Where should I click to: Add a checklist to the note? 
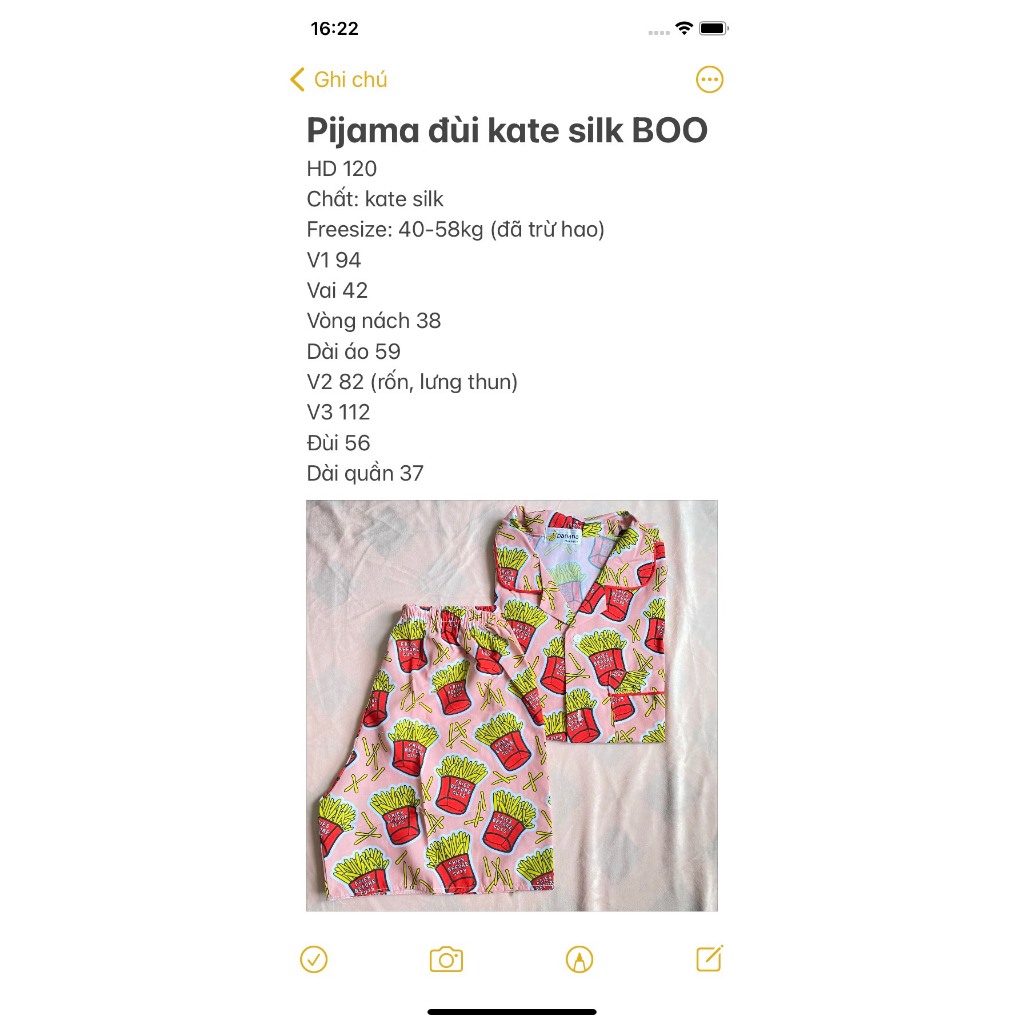point(314,960)
